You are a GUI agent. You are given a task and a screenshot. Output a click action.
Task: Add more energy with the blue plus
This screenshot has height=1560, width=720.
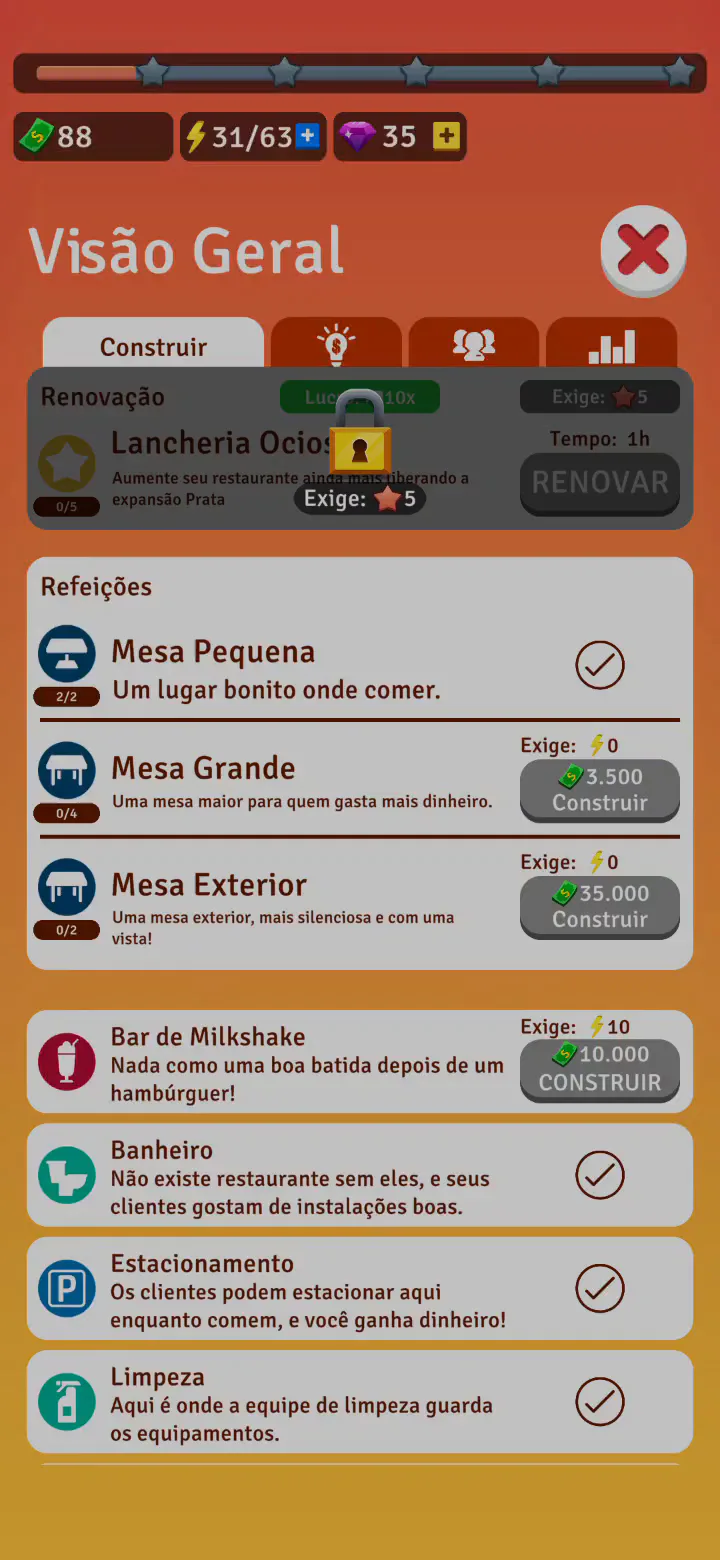tap(307, 136)
